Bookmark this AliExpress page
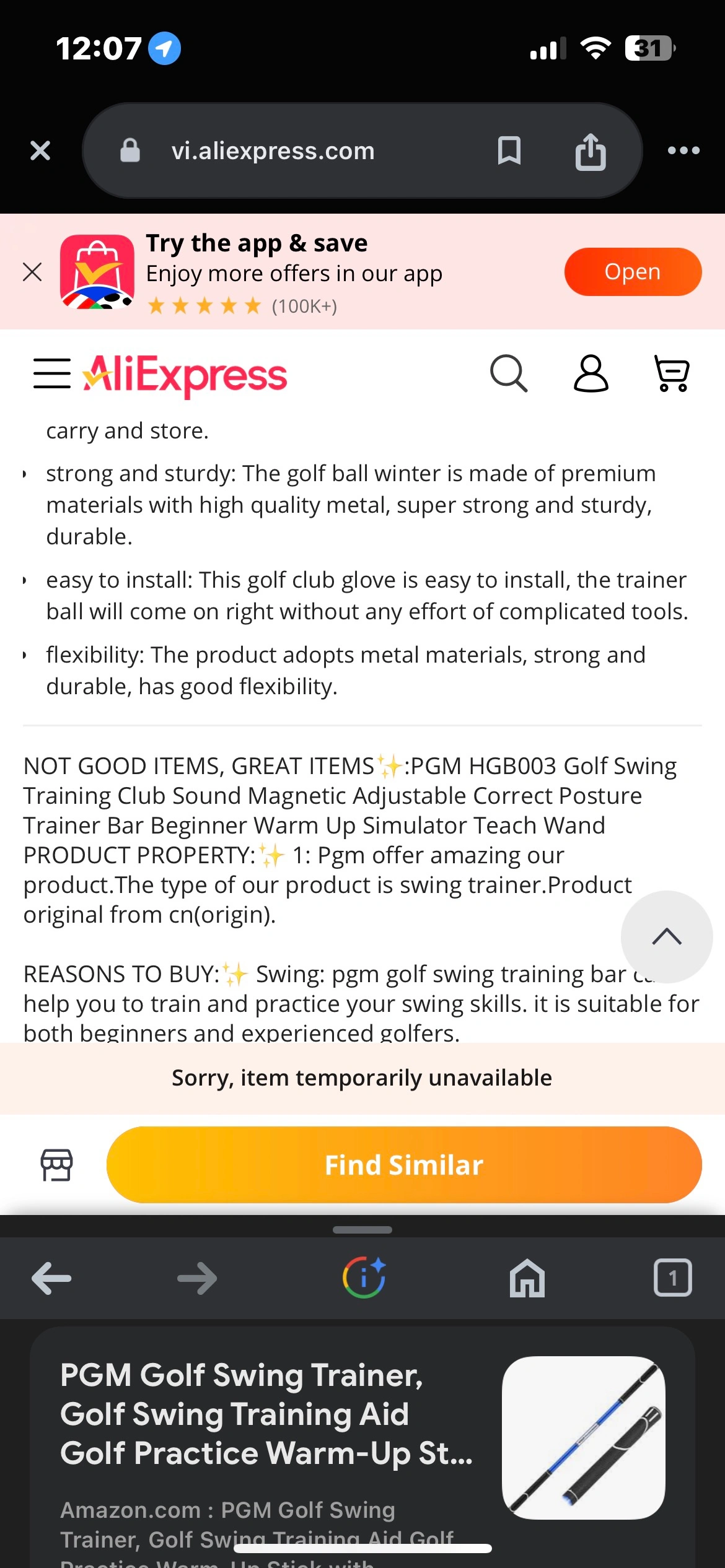This screenshot has height=1568, width=725. [509, 151]
